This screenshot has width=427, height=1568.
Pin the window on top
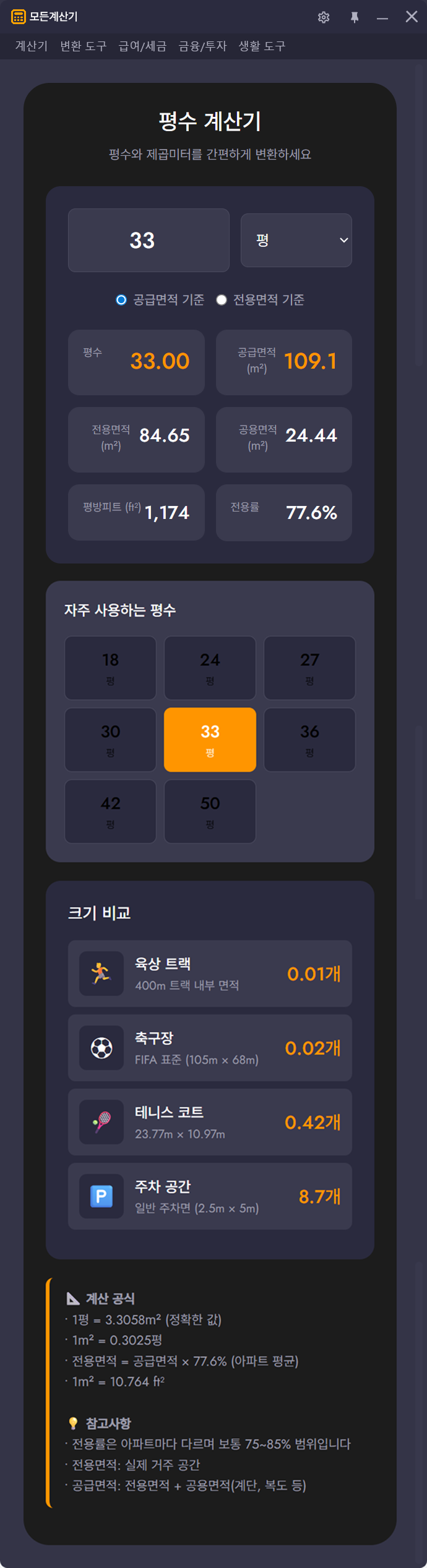355,17
